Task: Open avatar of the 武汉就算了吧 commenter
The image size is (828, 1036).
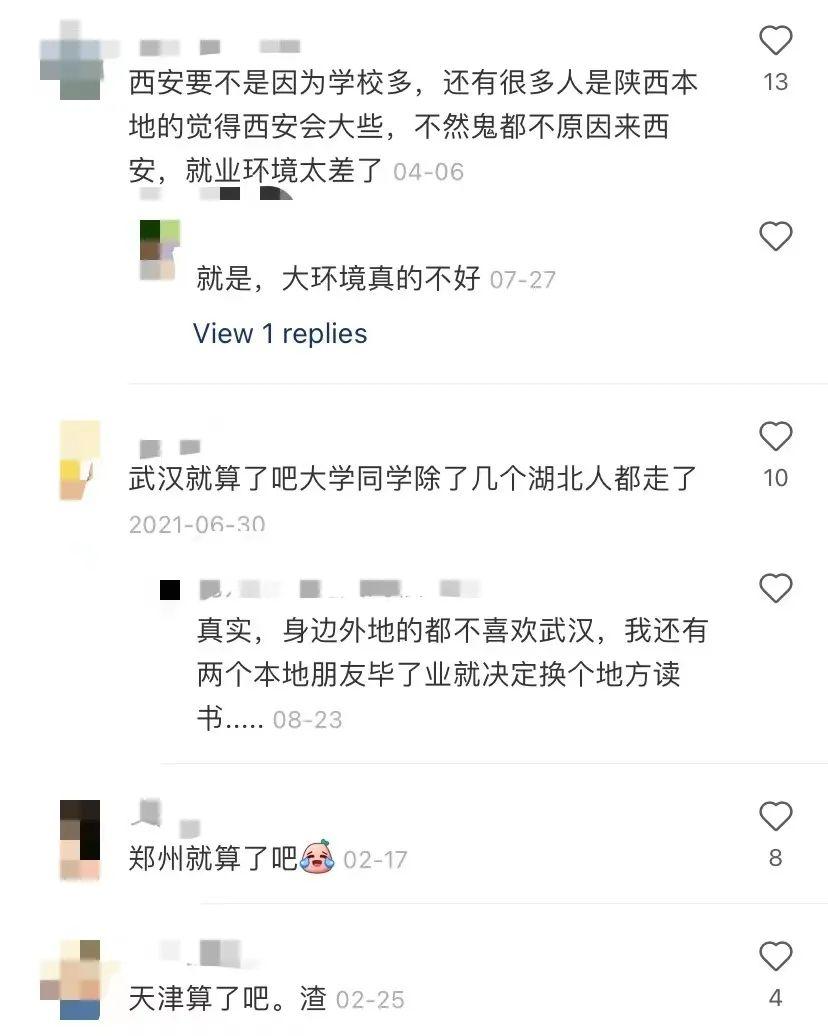Action: (80, 460)
